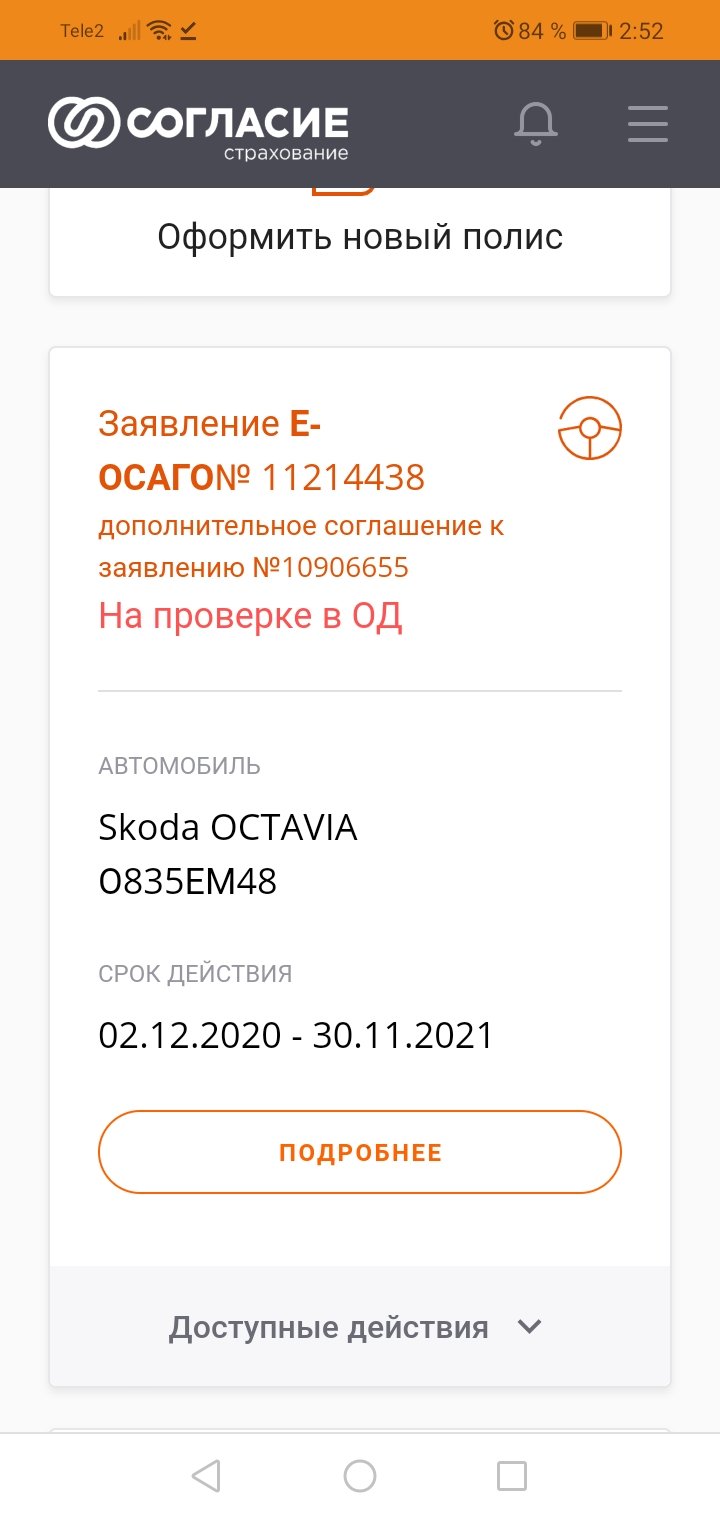The image size is (720, 1520).
Task: Tap the Согласие logo in the header
Action: point(198,126)
